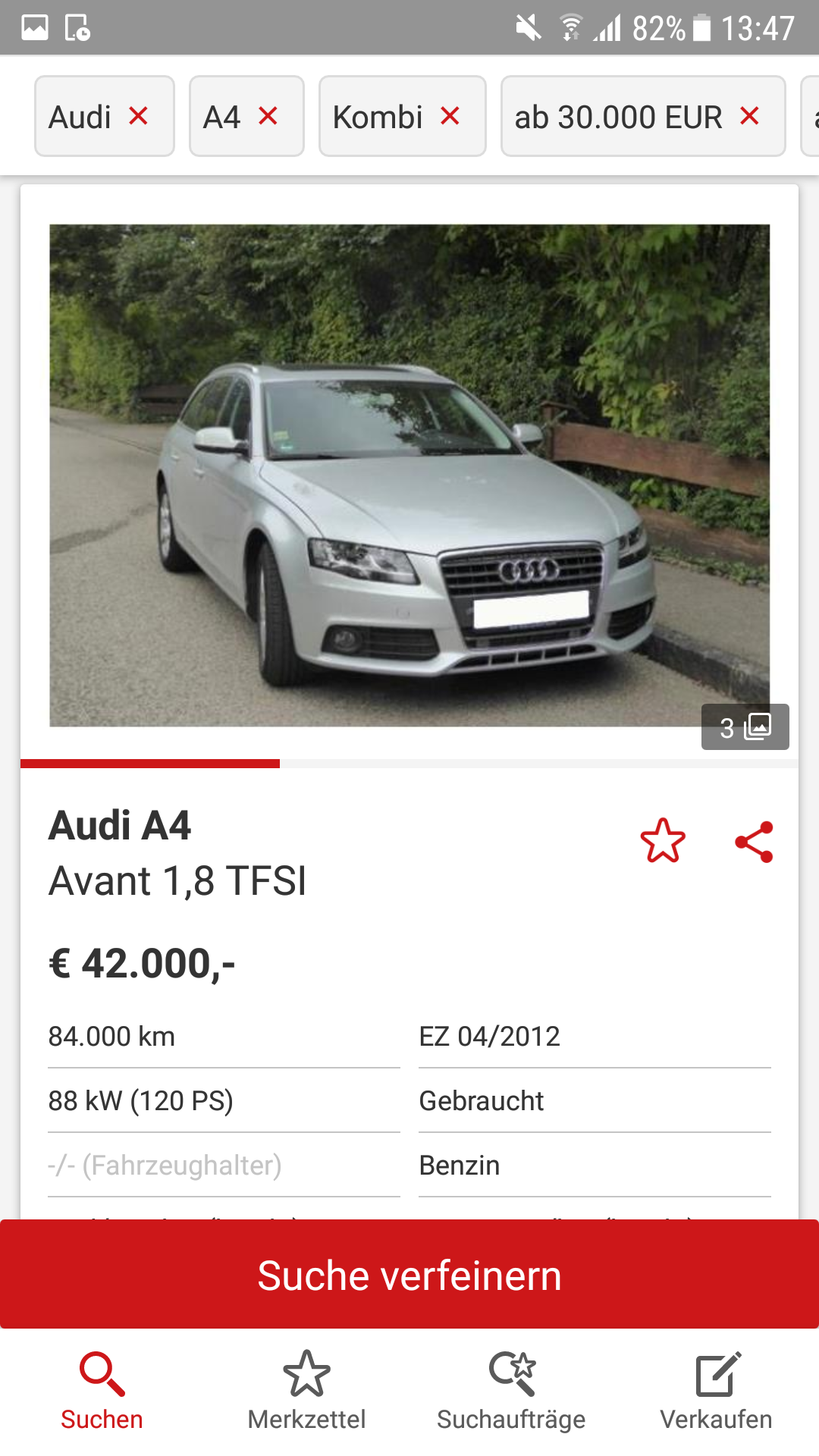Image resolution: width=819 pixels, height=1456 pixels.
Task: Switch to the Suchen tab
Action: 102,1392
